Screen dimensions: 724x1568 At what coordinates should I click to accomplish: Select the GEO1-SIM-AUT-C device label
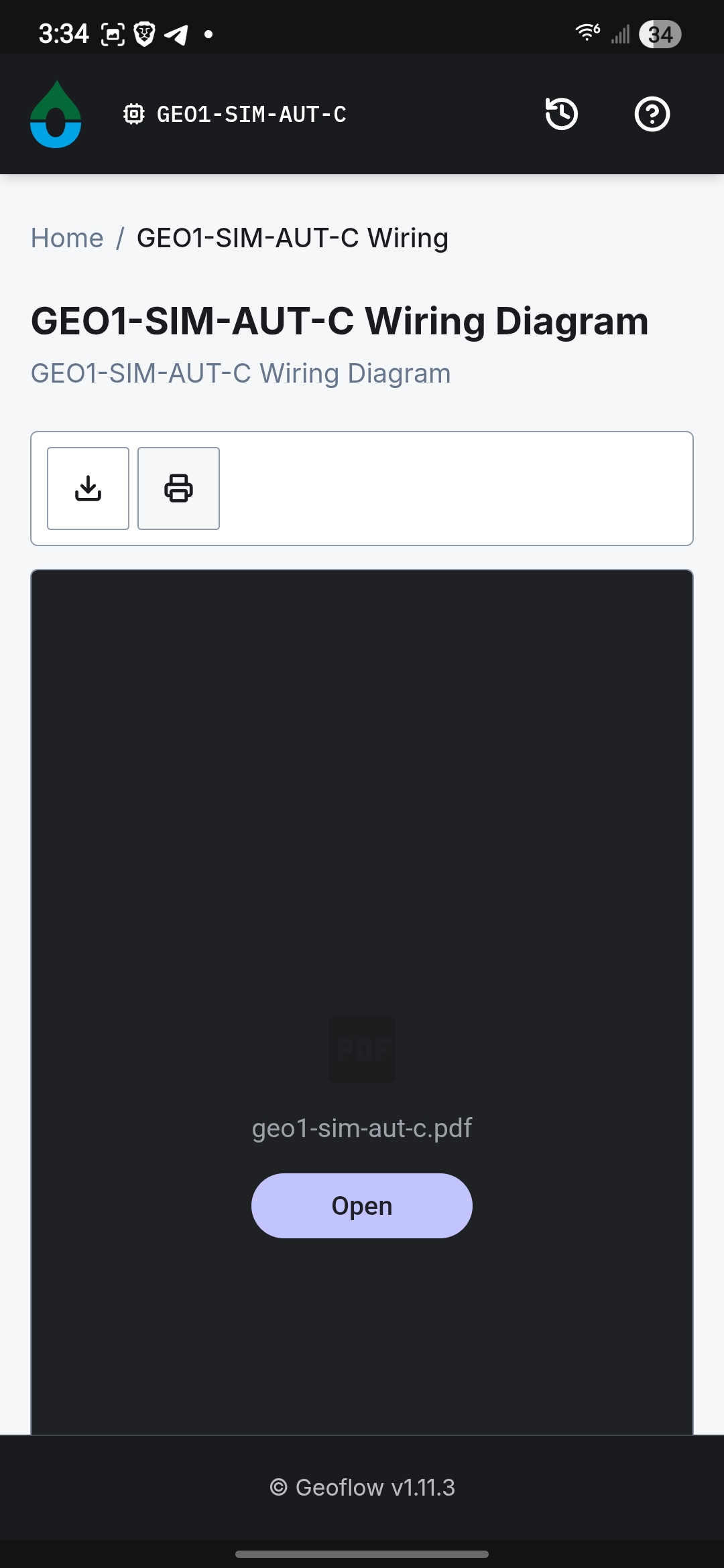pos(235,115)
